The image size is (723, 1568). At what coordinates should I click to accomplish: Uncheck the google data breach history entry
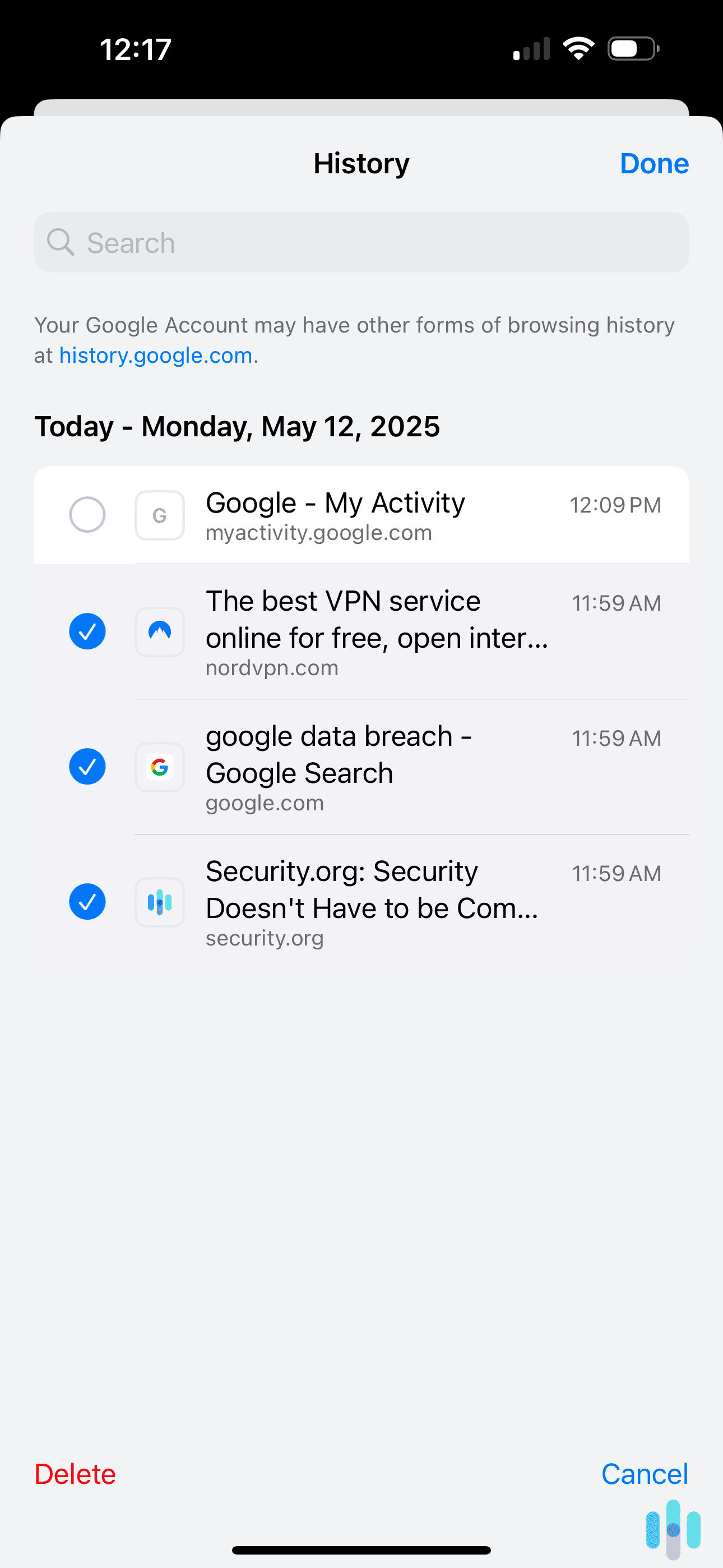click(x=87, y=767)
